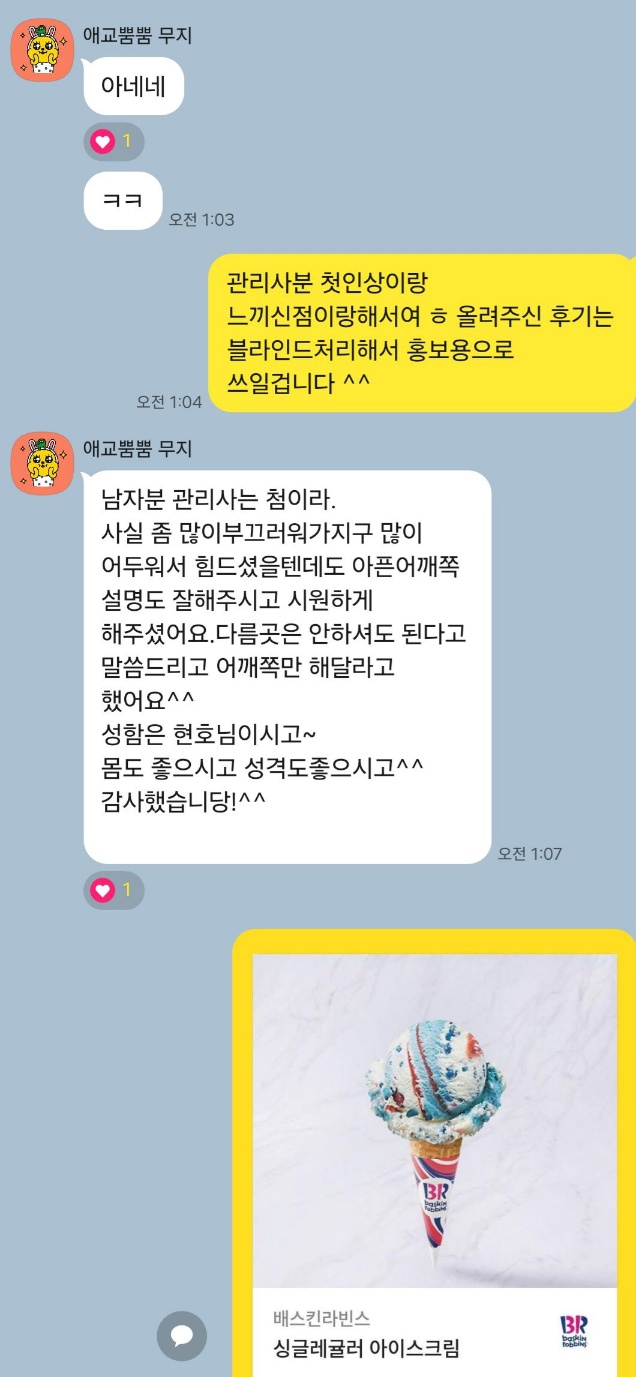Tap the heart reaction under the long review message
This screenshot has height=1377, width=636.
click(114, 890)
